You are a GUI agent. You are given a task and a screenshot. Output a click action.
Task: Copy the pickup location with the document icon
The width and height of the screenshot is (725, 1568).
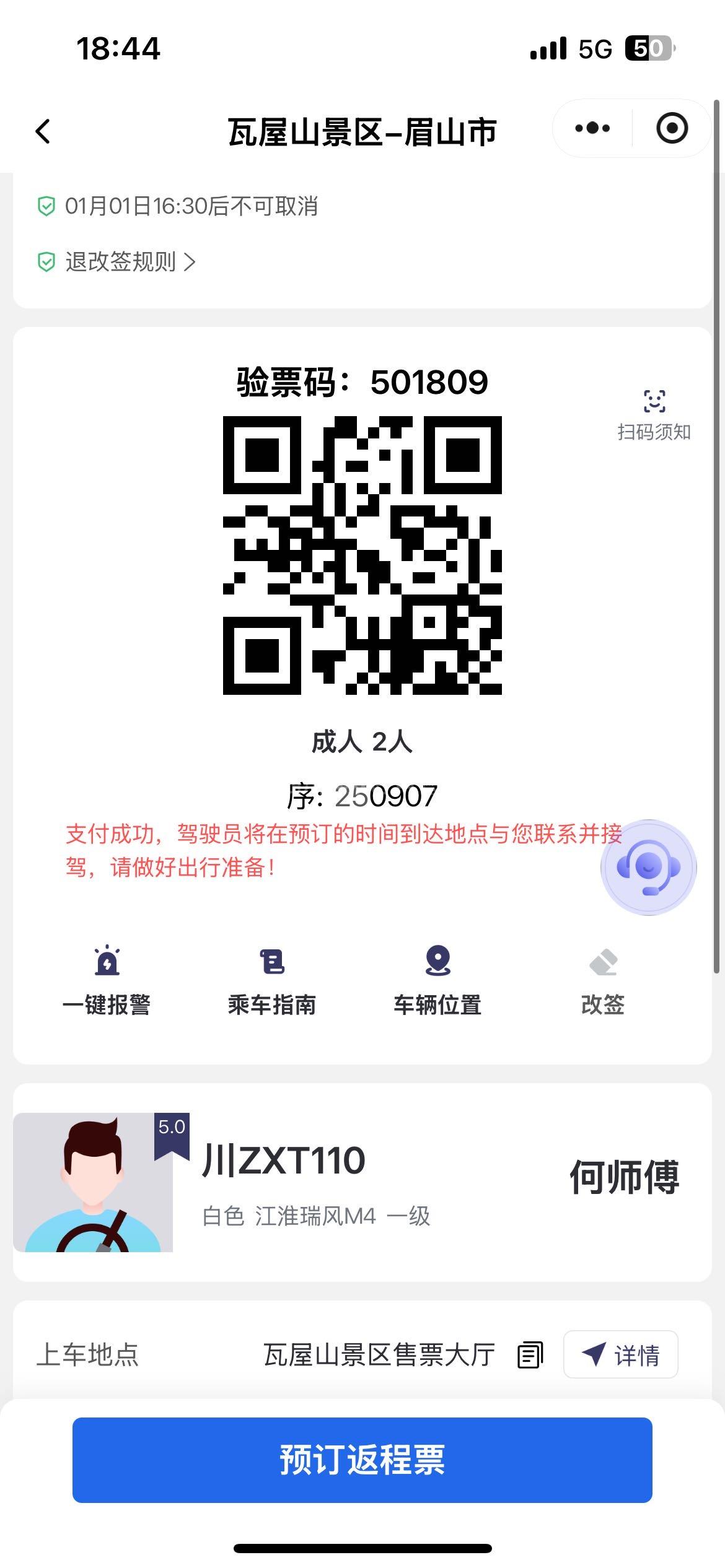[530, 1355]
